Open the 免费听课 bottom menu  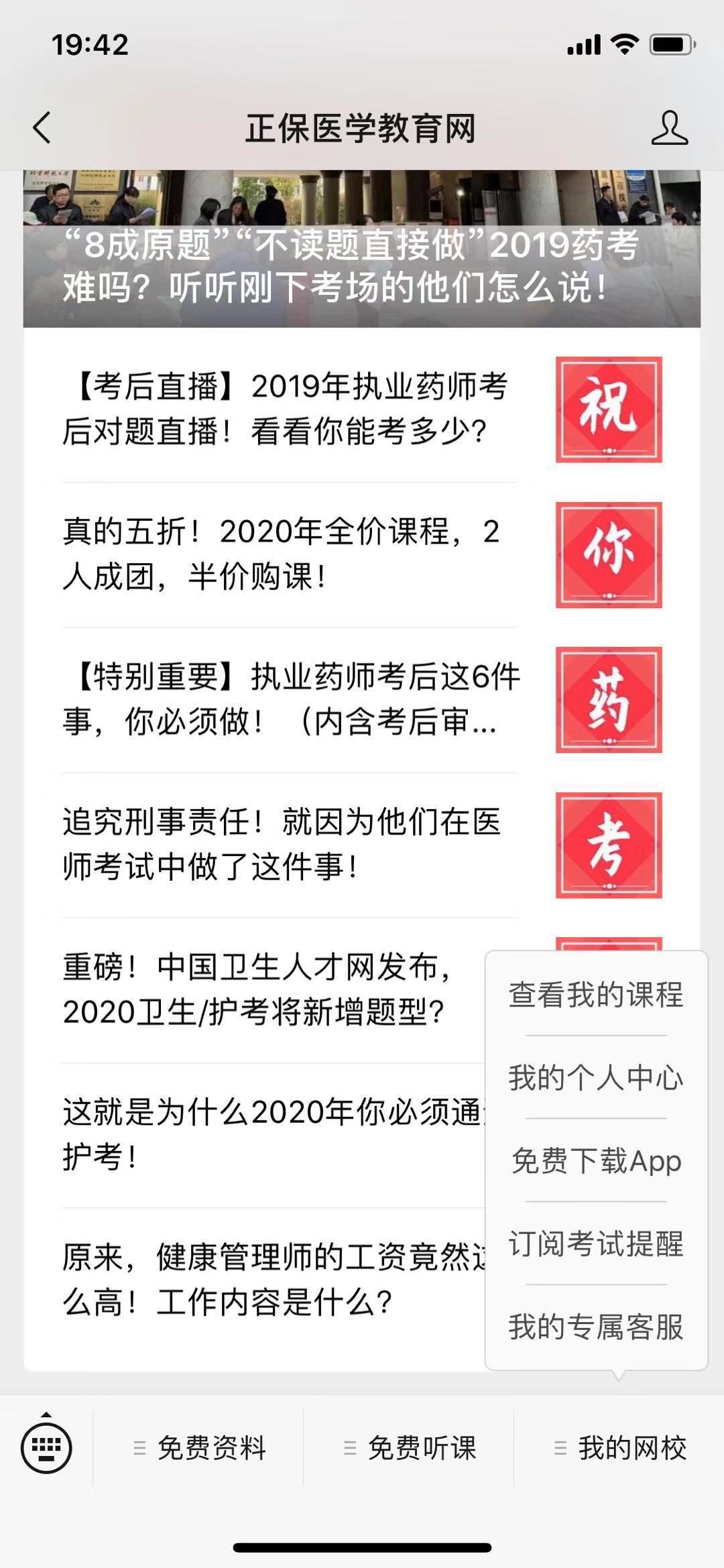410,1449
